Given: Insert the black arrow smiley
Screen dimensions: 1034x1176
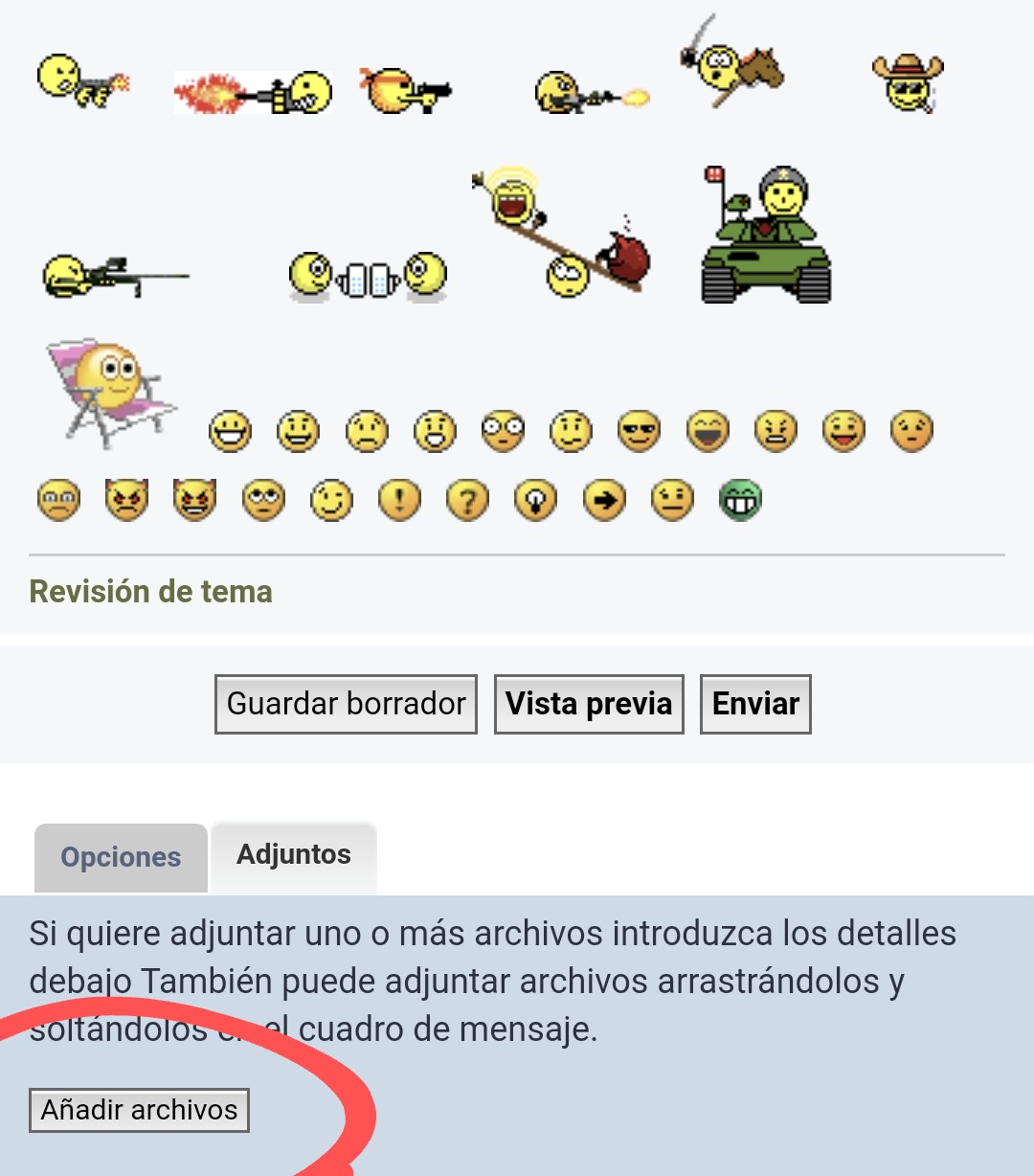Looking at the screenshot, I should (604, 500).
